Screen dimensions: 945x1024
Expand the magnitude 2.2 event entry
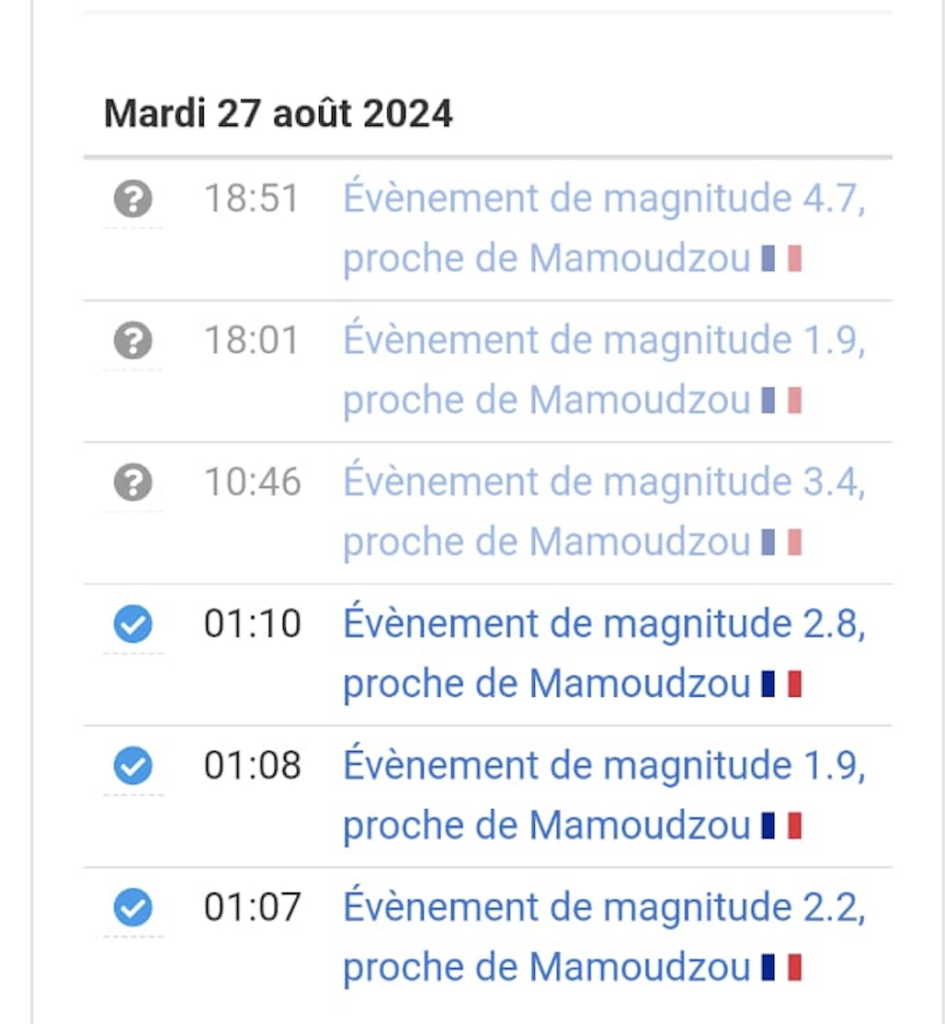point(600,936)
